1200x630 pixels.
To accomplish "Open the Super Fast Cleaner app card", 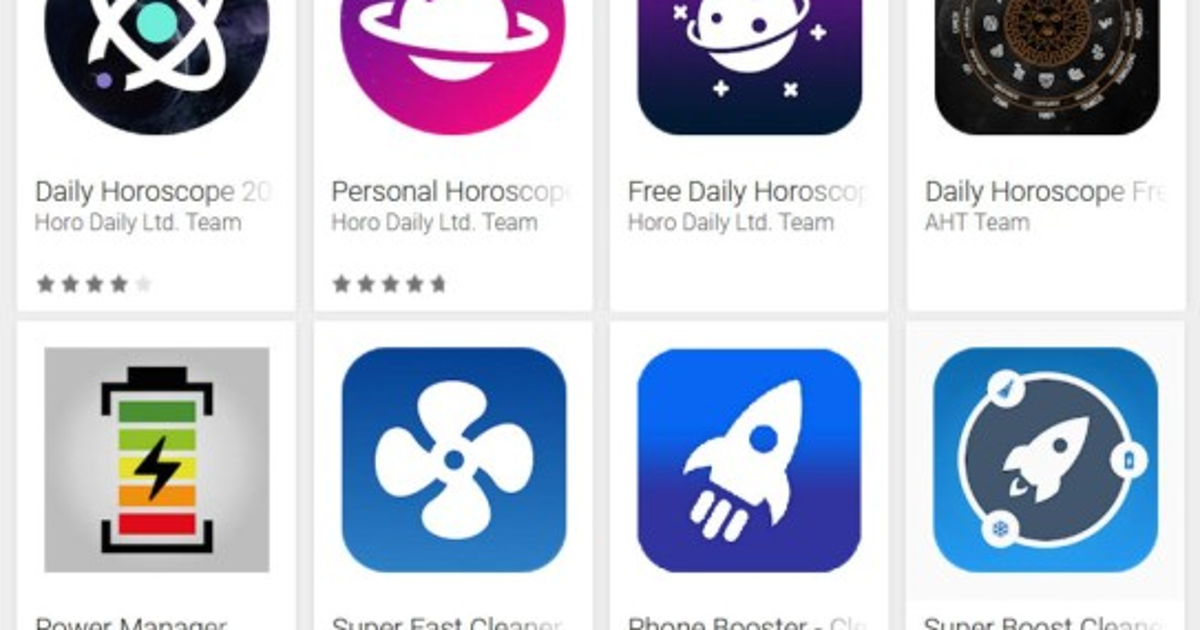I will click(453, 460).
